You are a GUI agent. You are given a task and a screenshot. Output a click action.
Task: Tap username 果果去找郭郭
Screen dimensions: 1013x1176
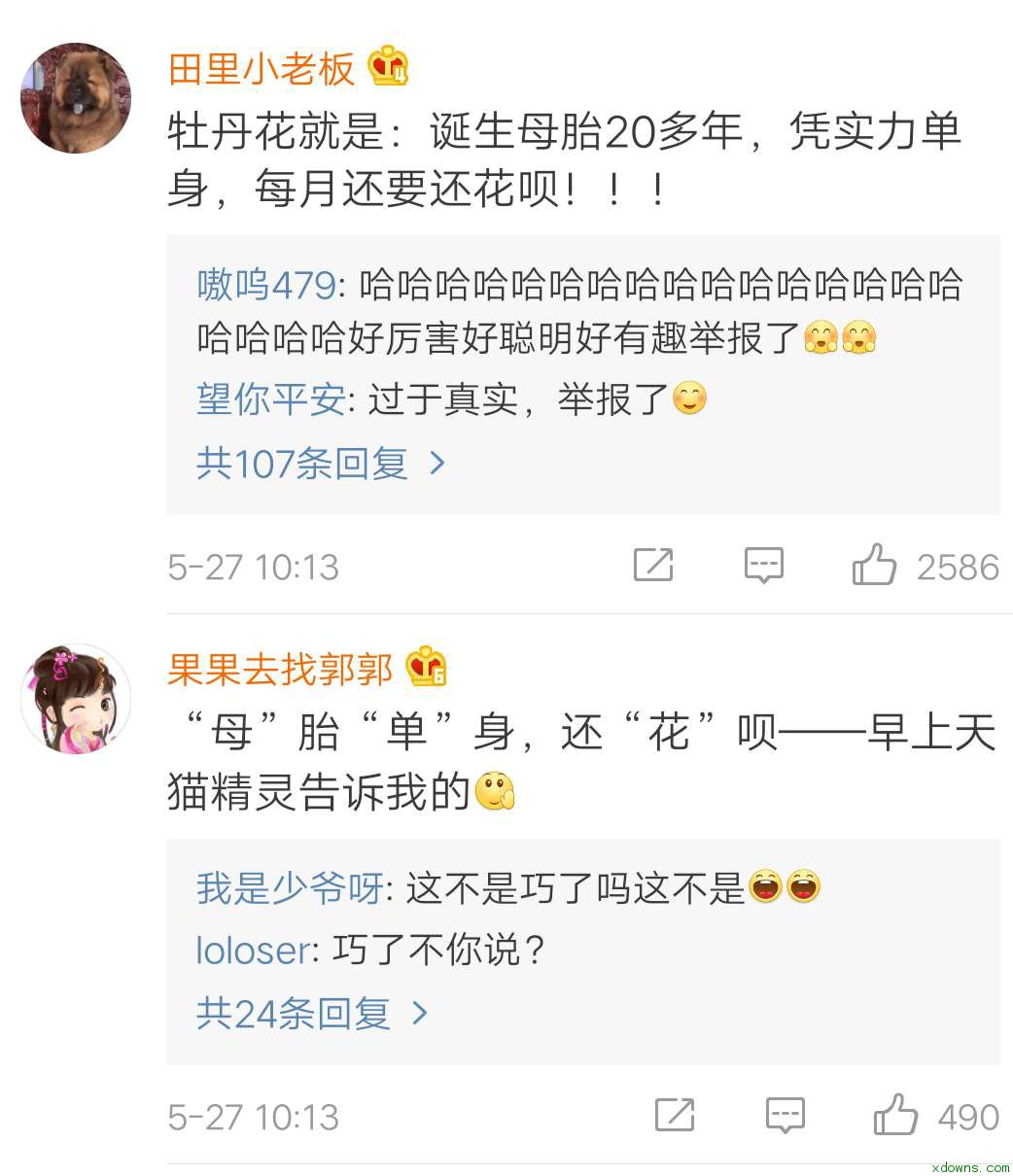coord(280,670)
